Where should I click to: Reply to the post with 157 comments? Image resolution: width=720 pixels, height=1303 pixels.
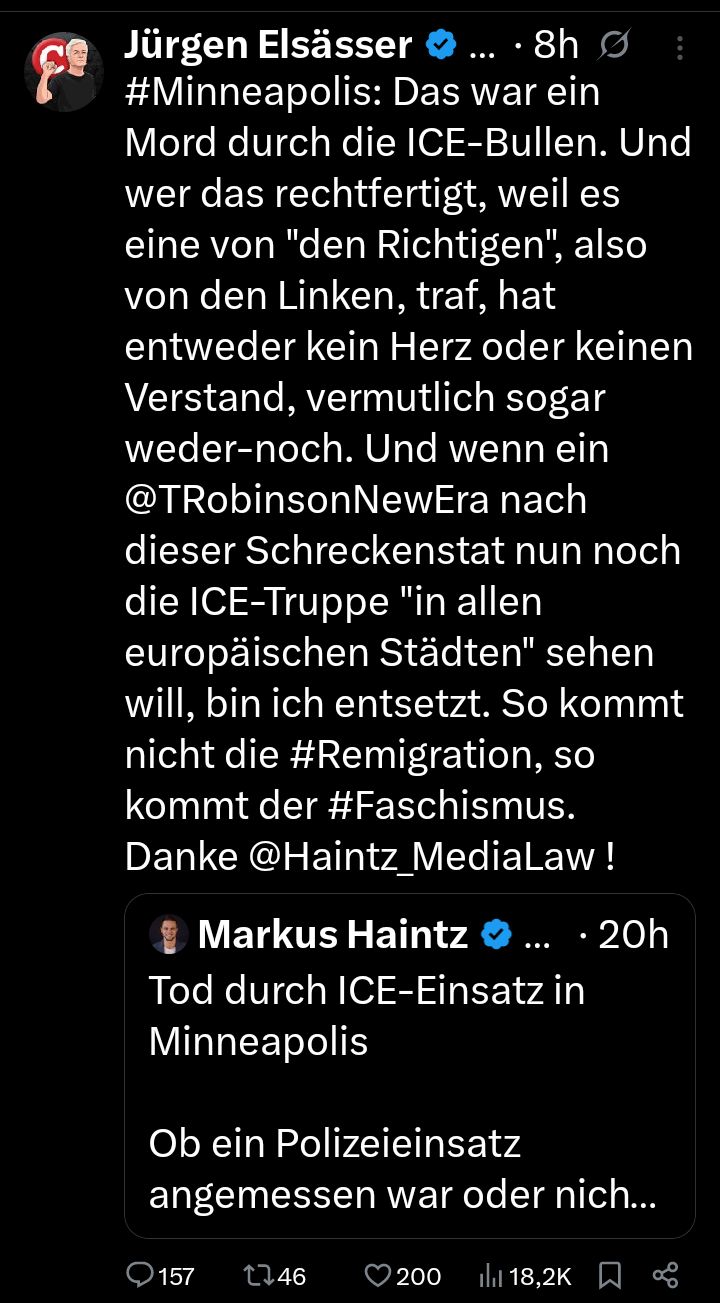pos(159,1275)
